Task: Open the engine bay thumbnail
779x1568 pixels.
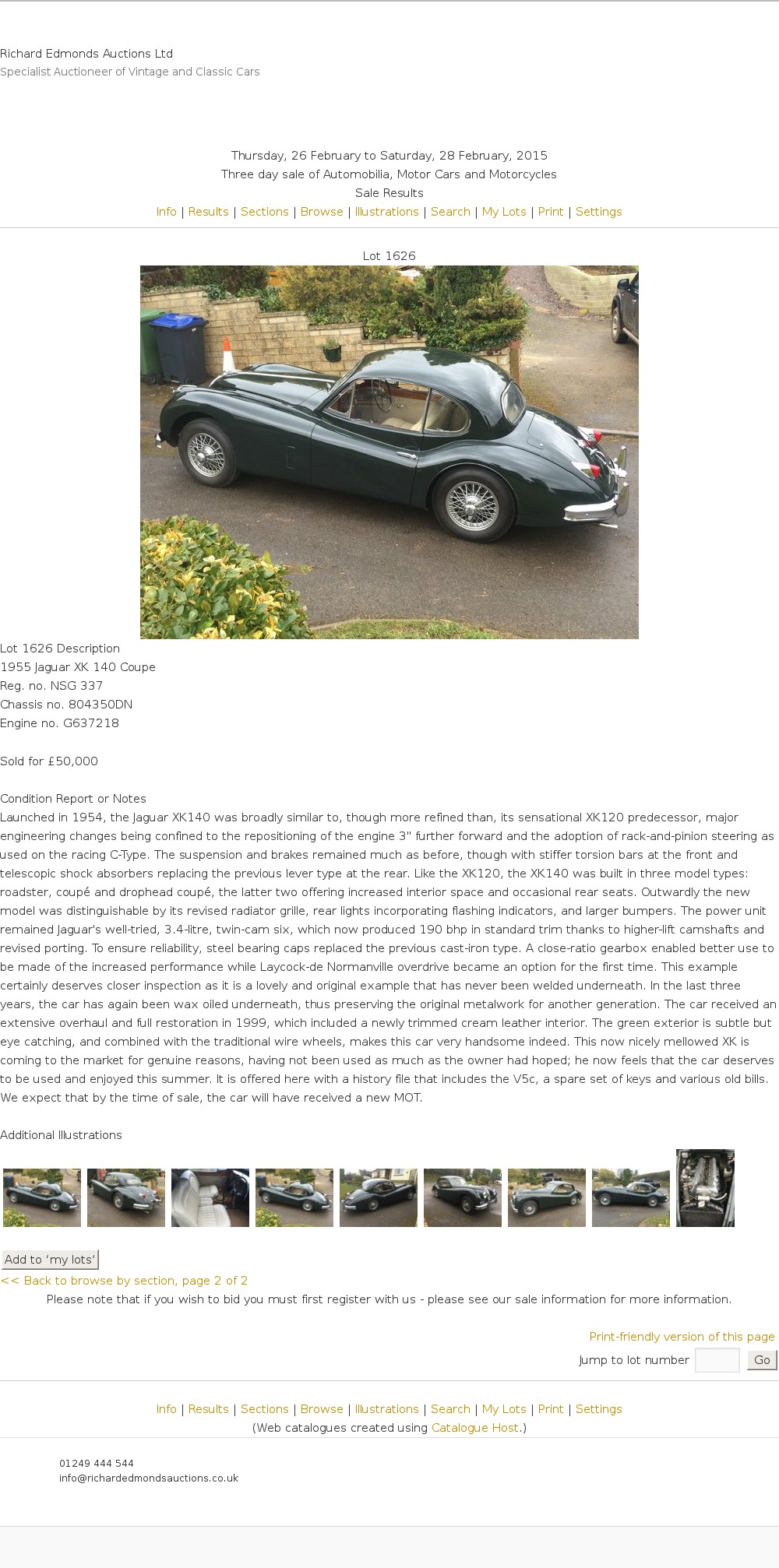Action: pos(705,1188)
